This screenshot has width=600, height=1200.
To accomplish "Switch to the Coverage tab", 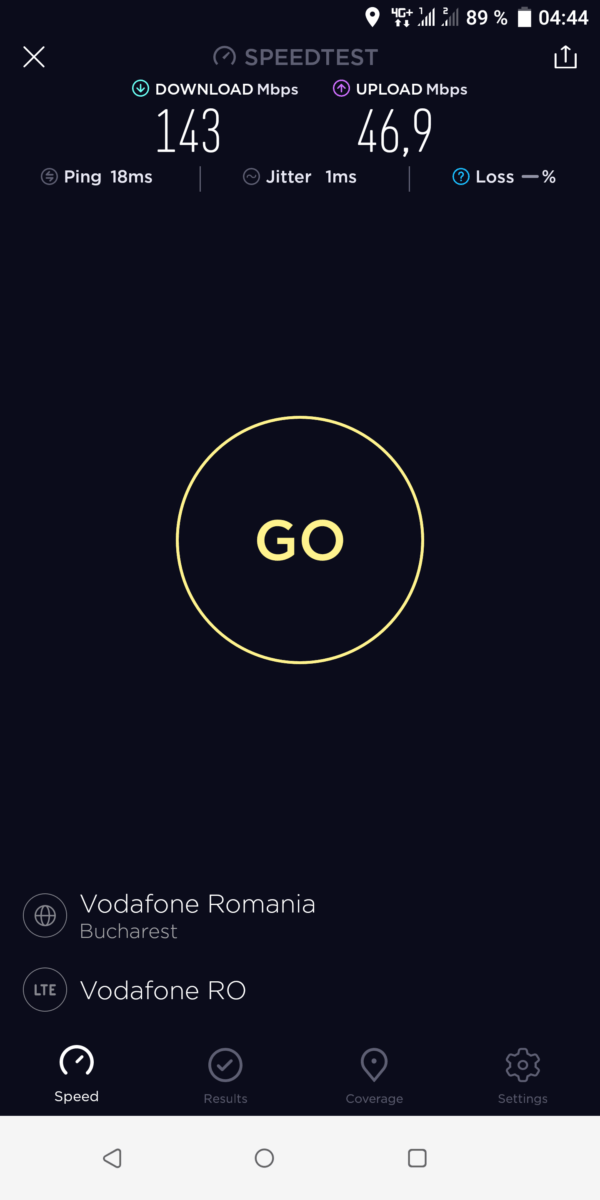I will (374, 1077).
